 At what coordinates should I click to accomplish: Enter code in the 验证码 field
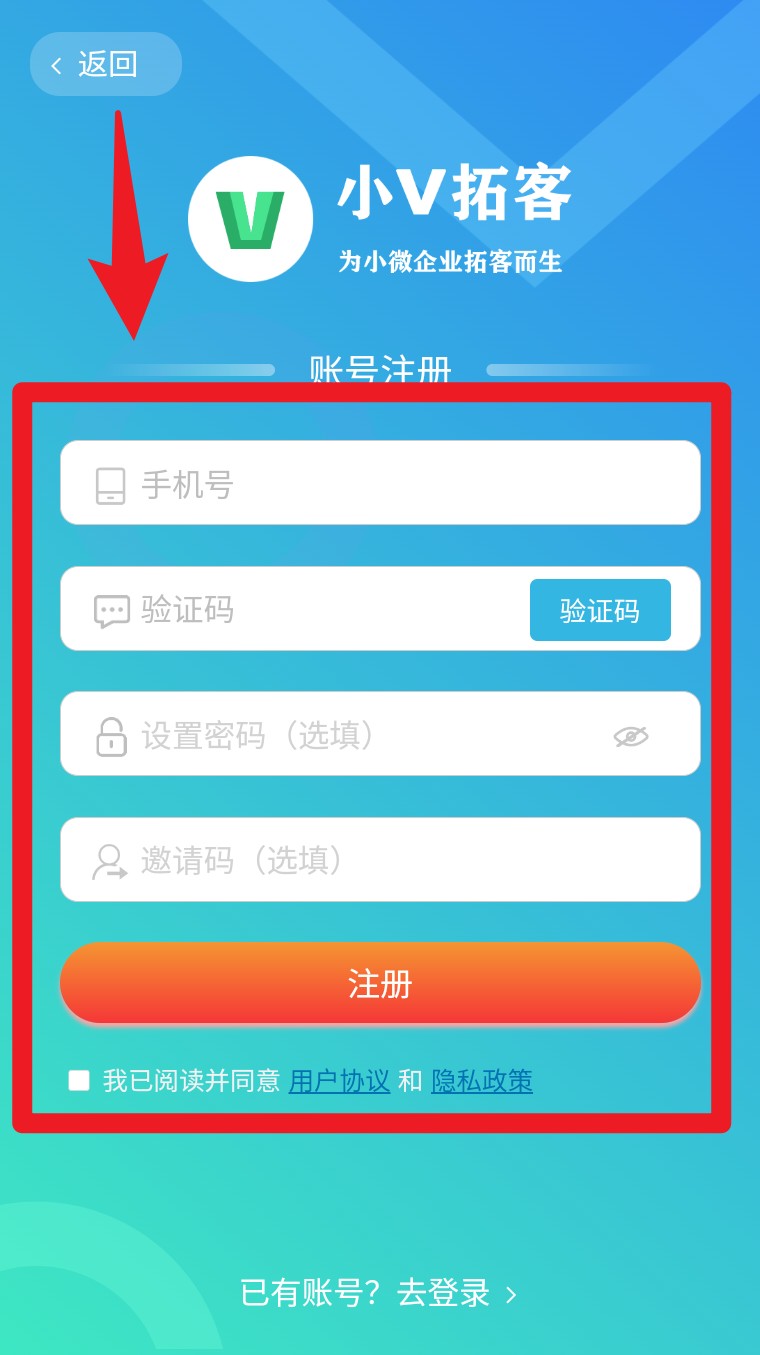(320, 609)
